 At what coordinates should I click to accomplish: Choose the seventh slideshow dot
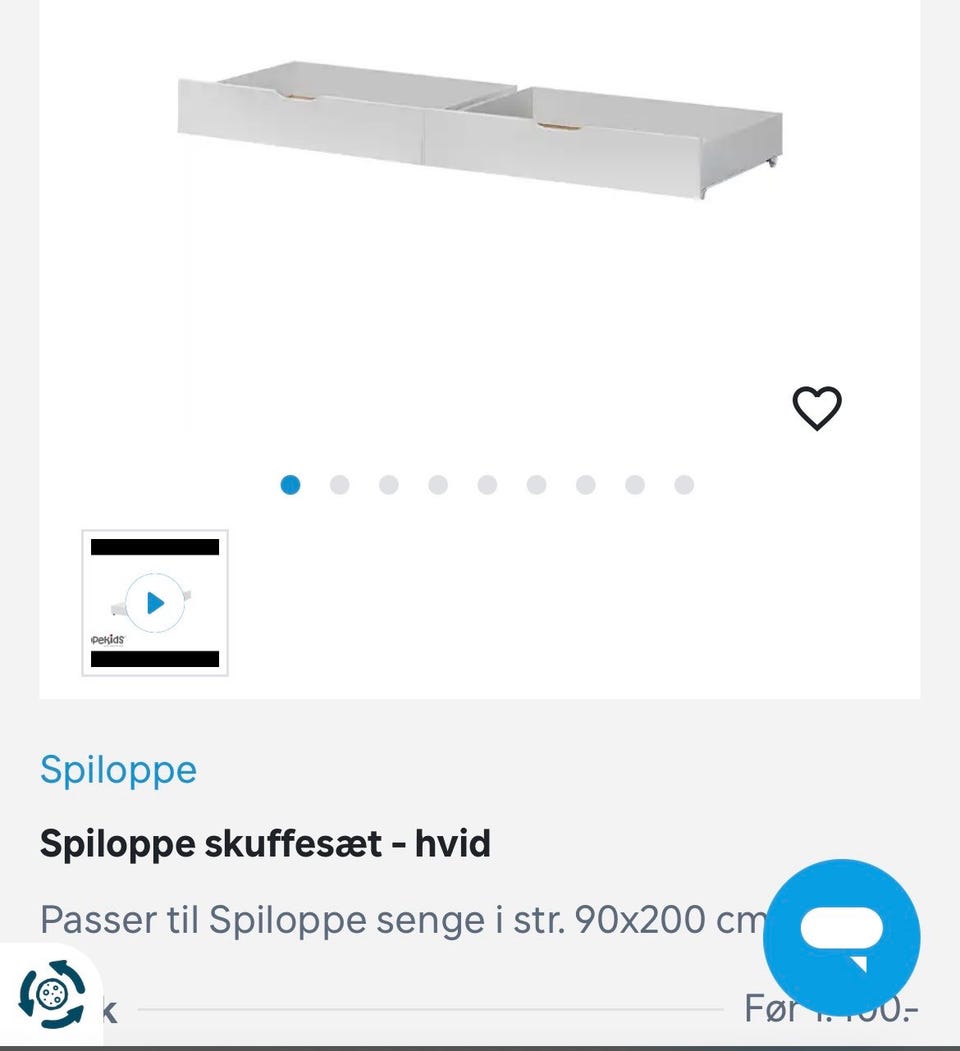(x=585, y=485)
